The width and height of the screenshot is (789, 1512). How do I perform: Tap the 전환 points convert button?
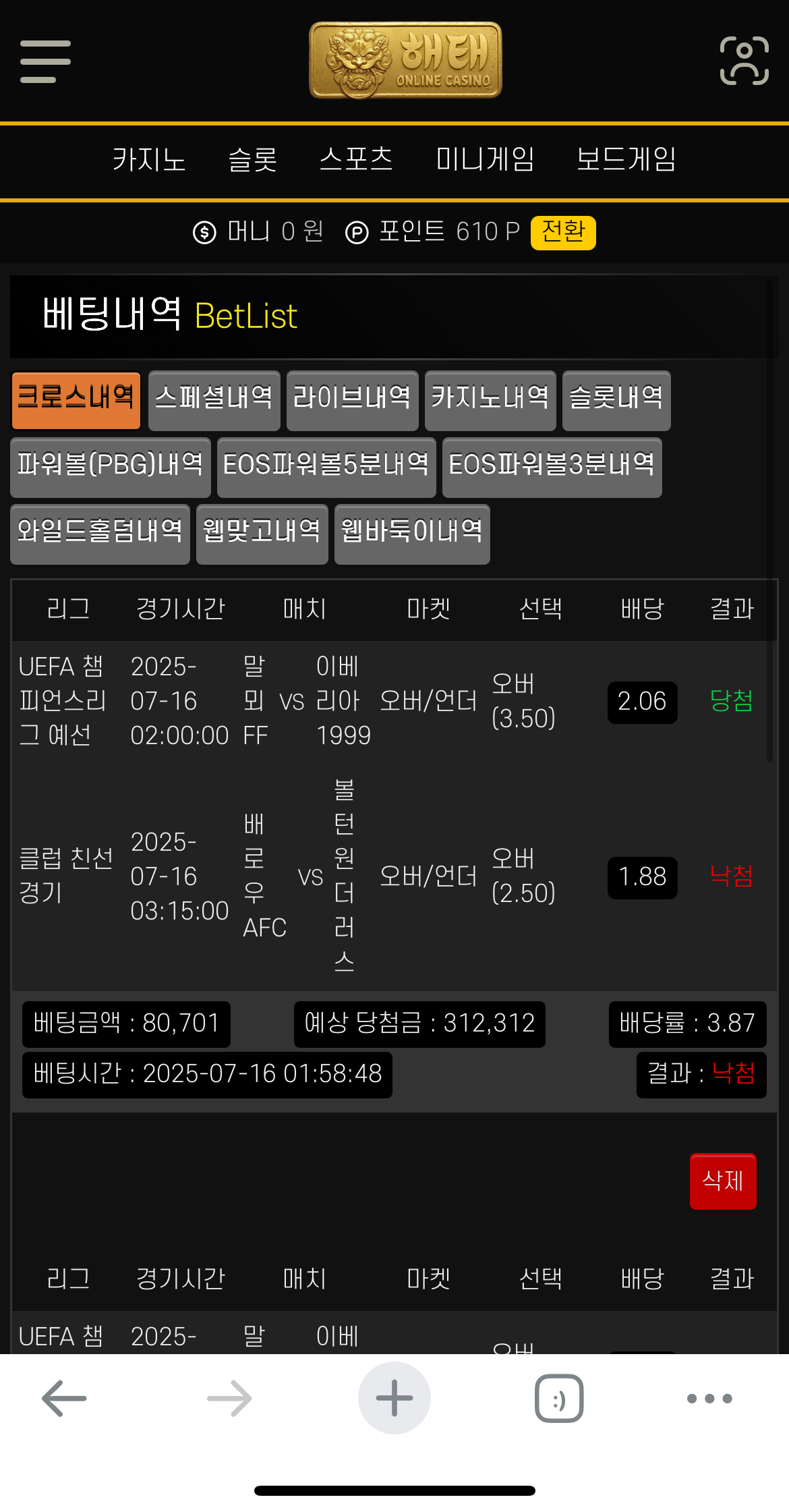[x=562, y=232]
